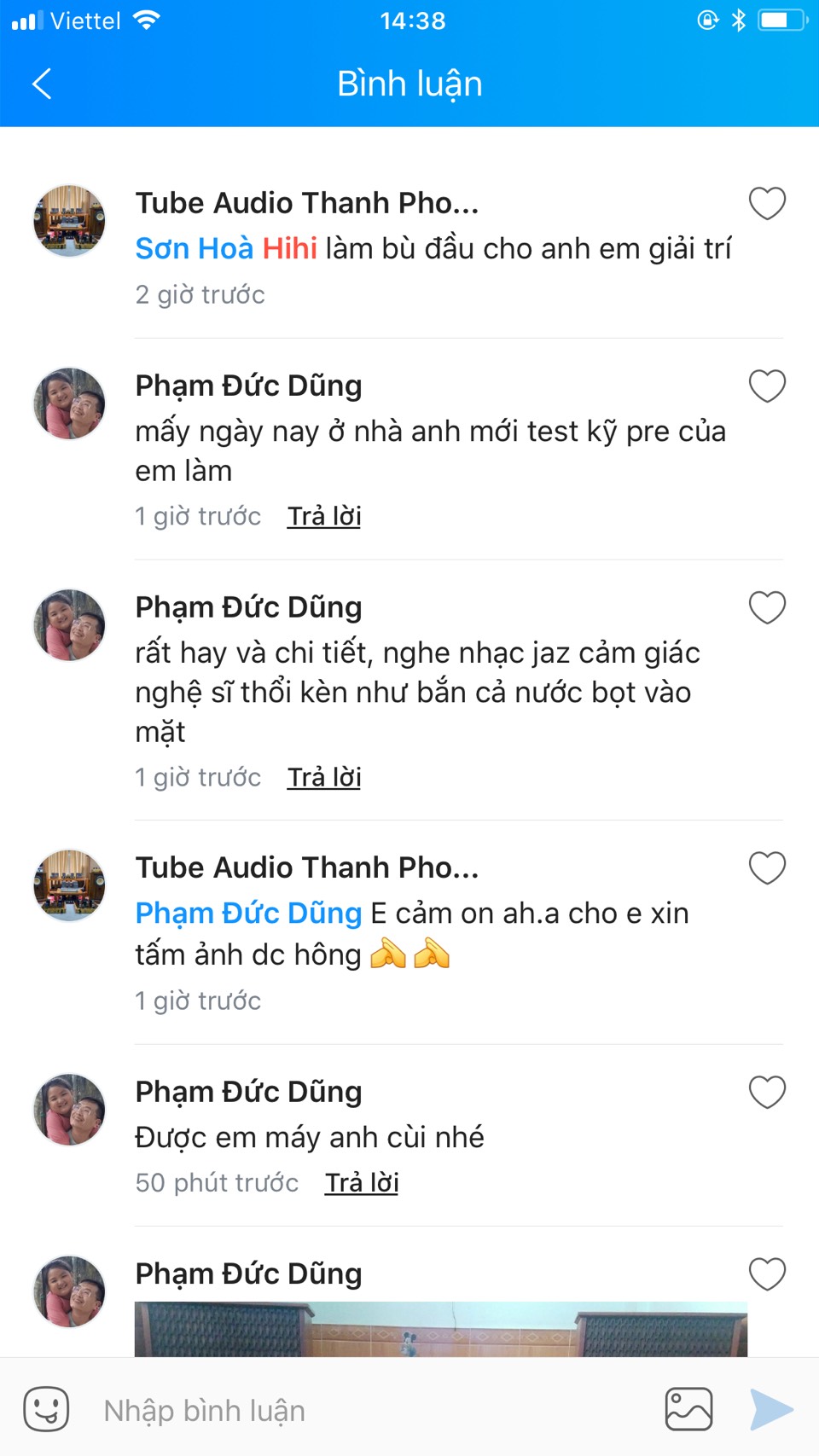Attach an image to the comment
Screen dimensions: 819x1456
688,1409
